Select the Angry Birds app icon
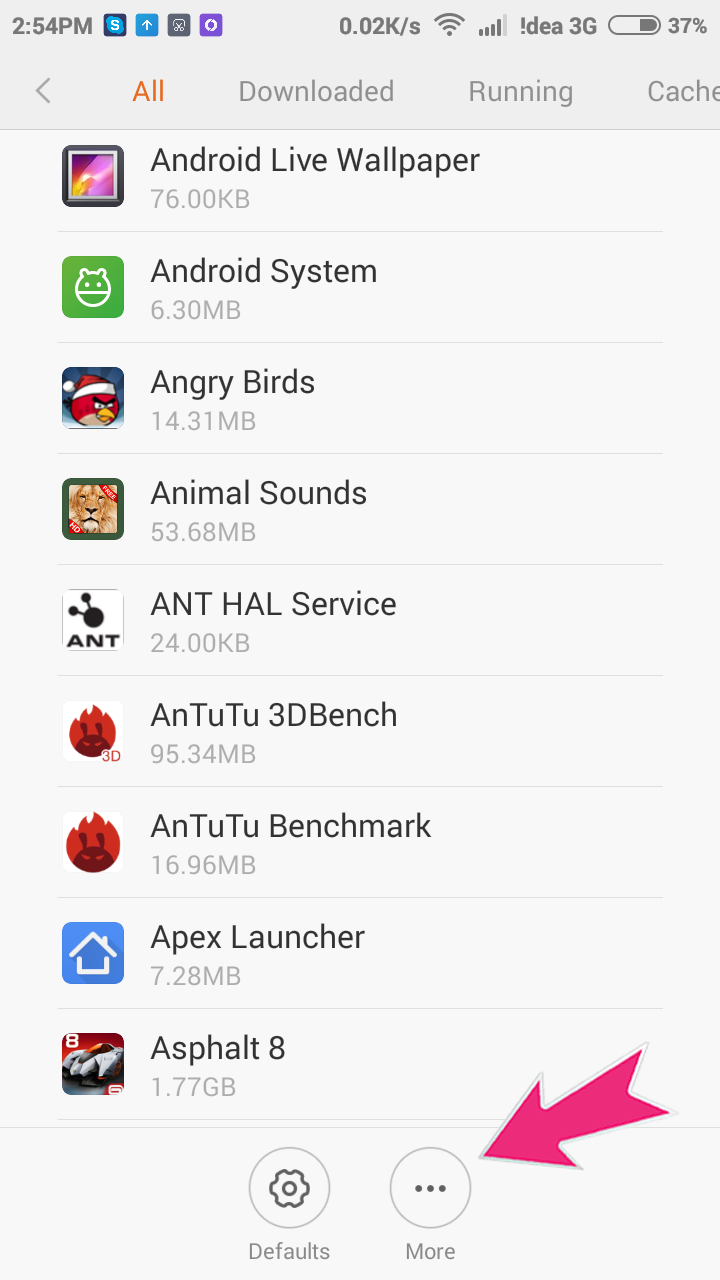 pos(92,398)
